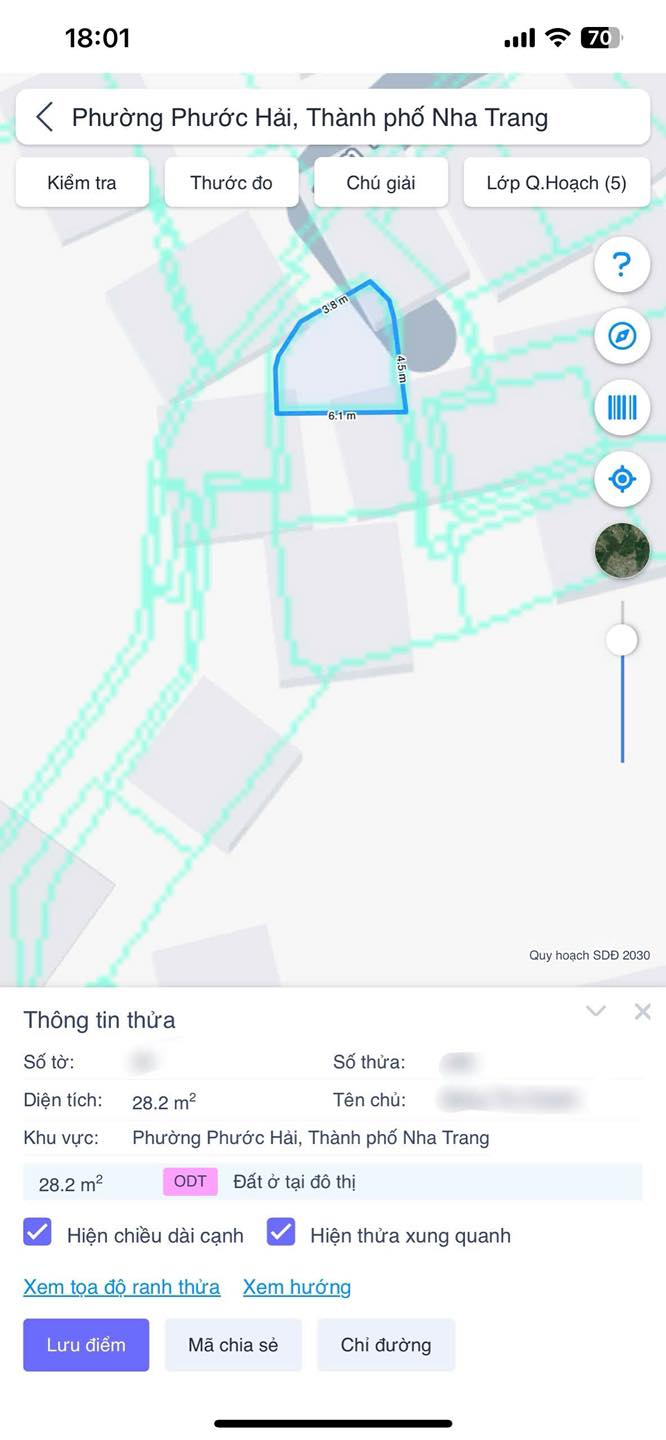
Task: Tap the compass icon
Action: pyautogui.click(x=622, y=336)
